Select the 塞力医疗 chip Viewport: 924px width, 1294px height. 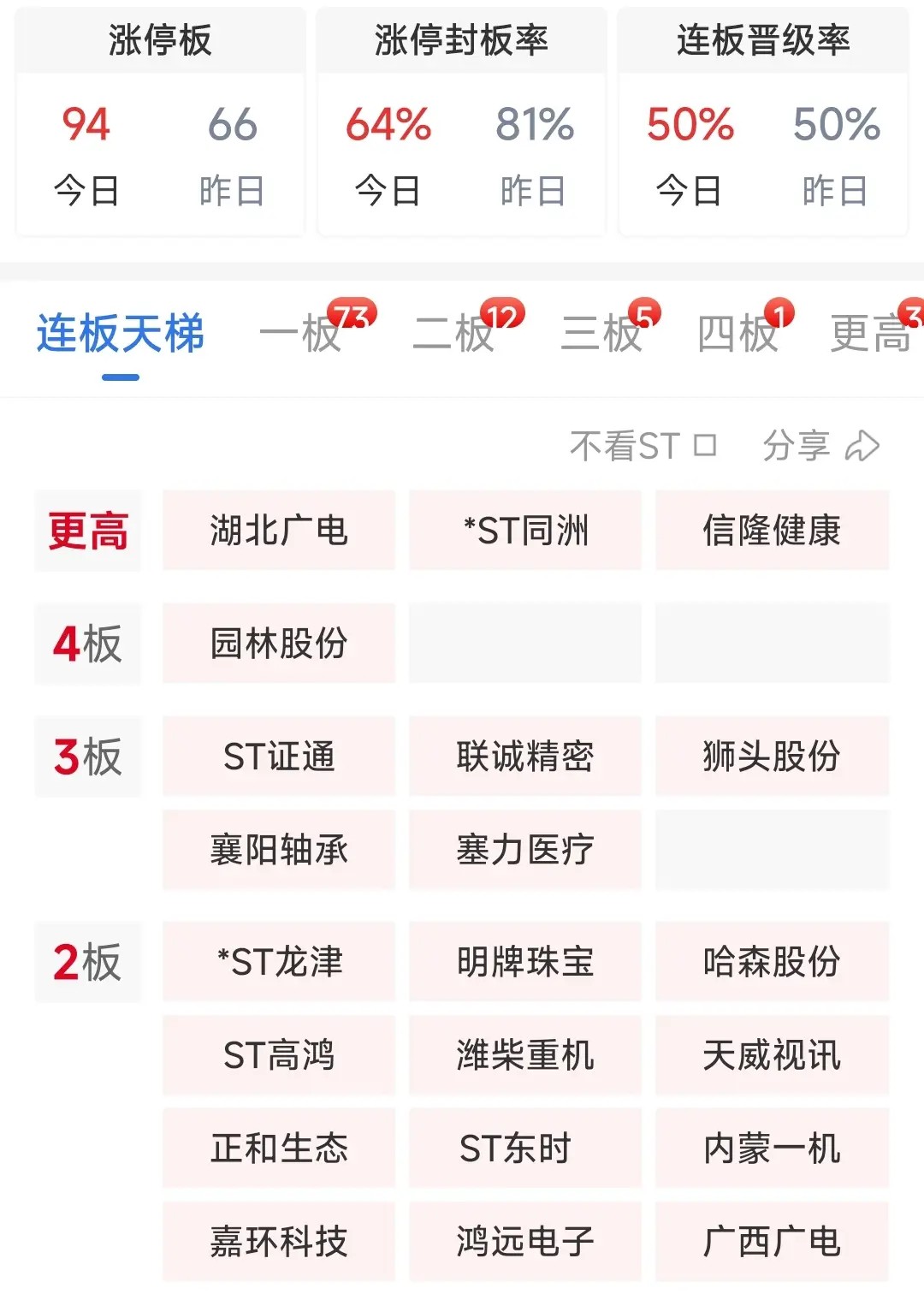click(525, 850)
